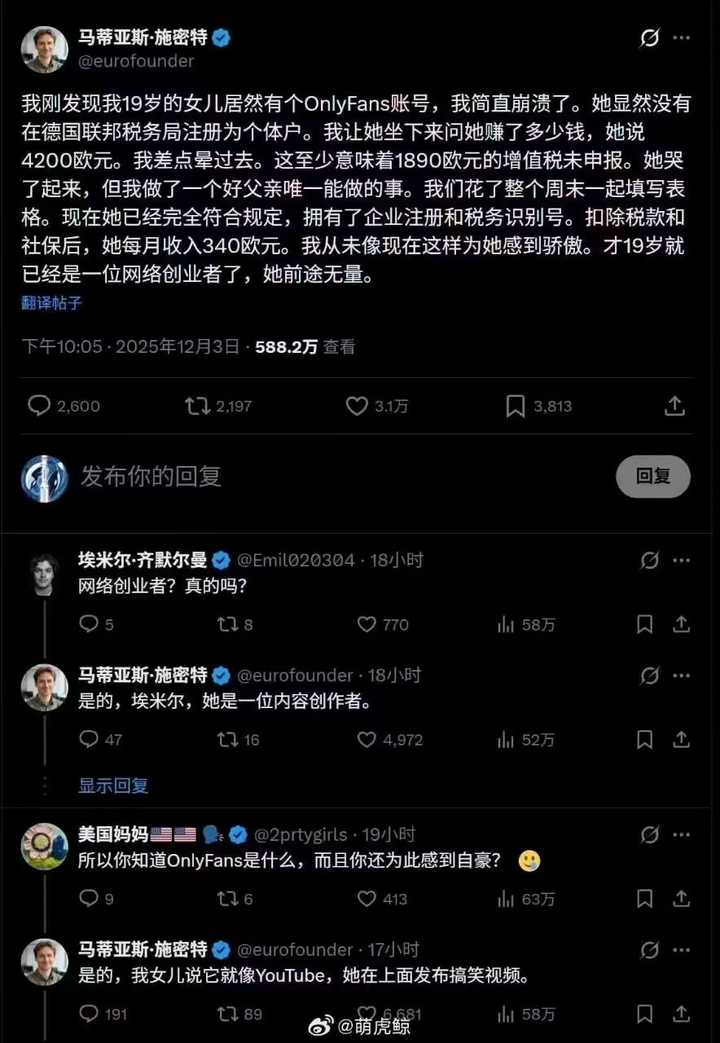This screenshot has height=1043, width=720.
Task: Bookmark the main post with 3,813 bookmarks
Action: [x=515, y=405]
